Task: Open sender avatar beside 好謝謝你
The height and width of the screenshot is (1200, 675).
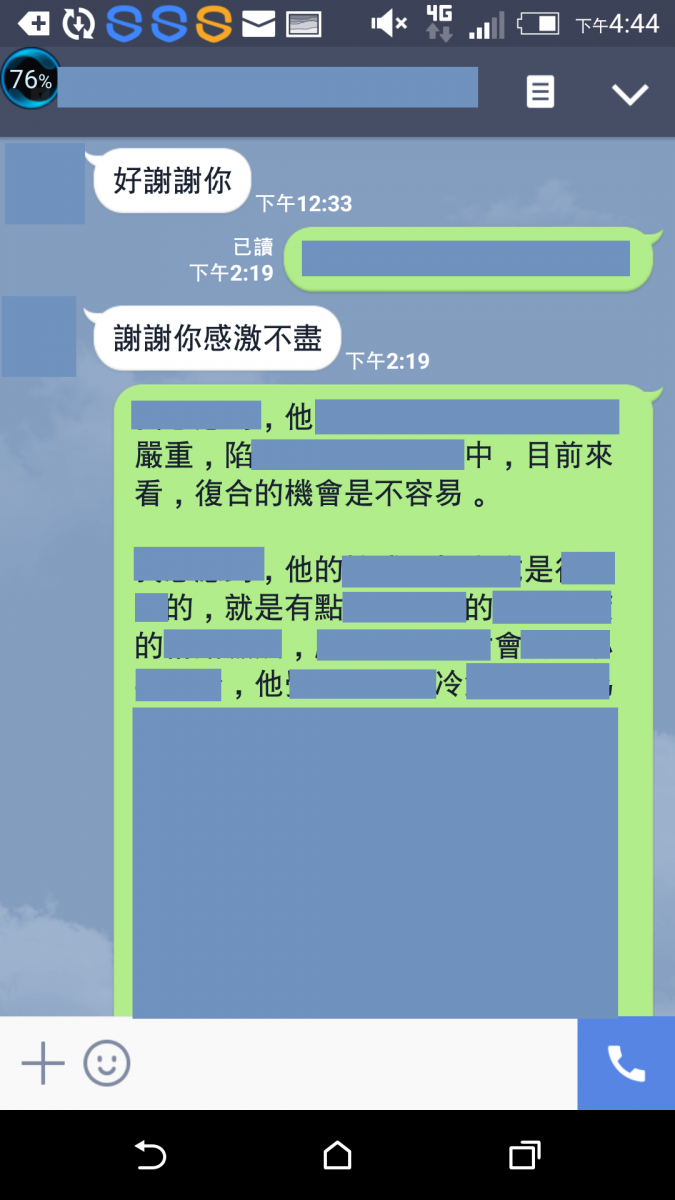Action: [x=44, y=183]
